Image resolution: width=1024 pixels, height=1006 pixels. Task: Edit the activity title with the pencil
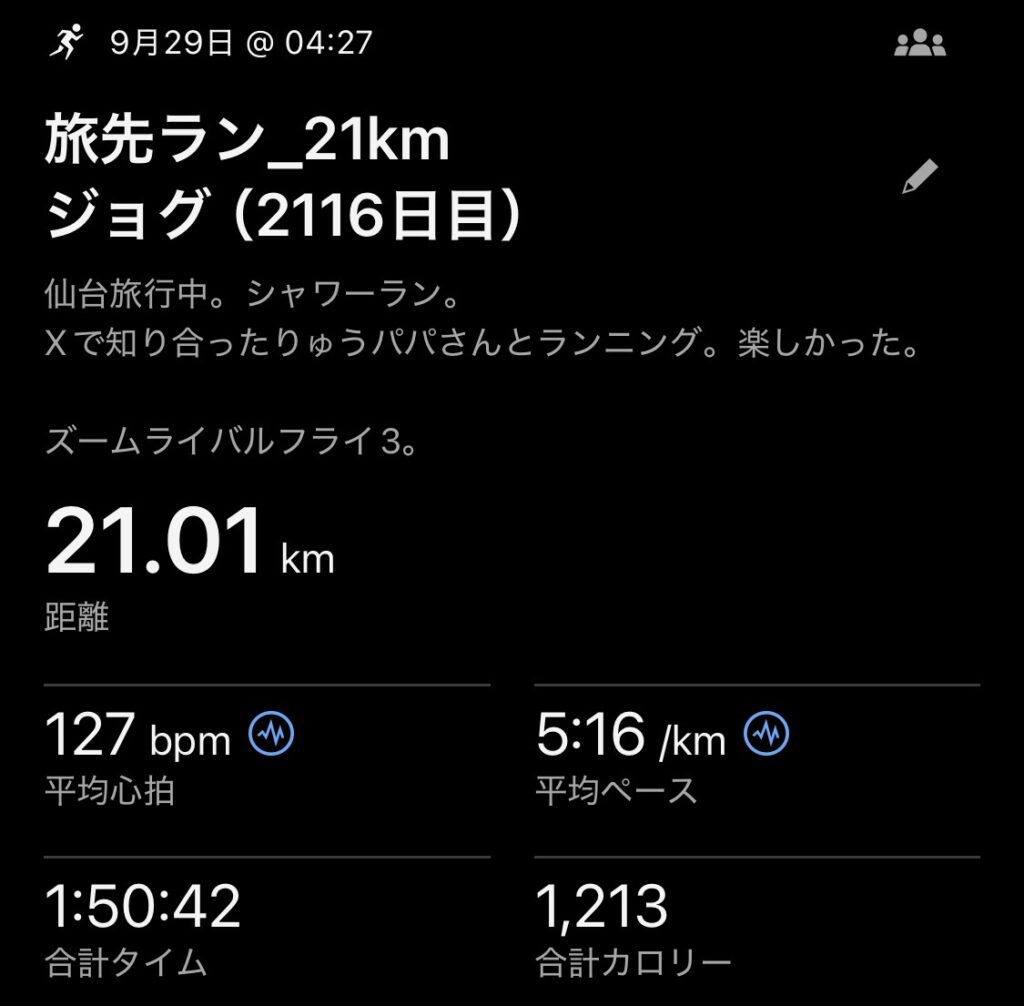[x=919, y=177]
